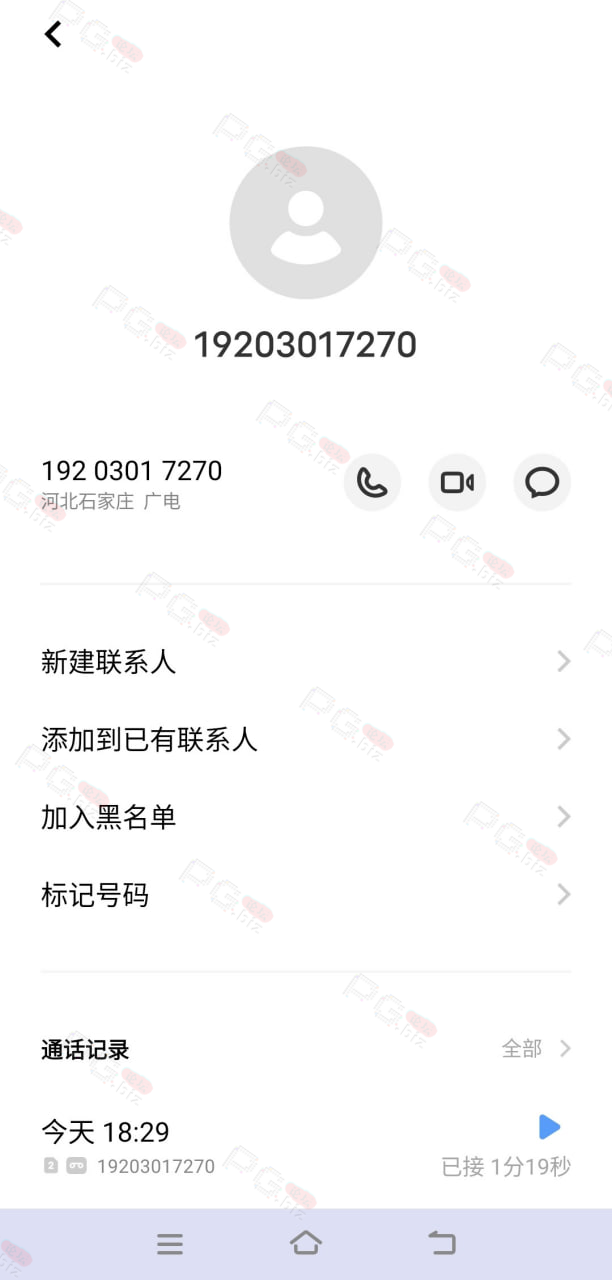Tap the contact avatar placeholder
The width and height of the screenshot is (612, 1280).
pyautogui.click(x=306, y=223)
